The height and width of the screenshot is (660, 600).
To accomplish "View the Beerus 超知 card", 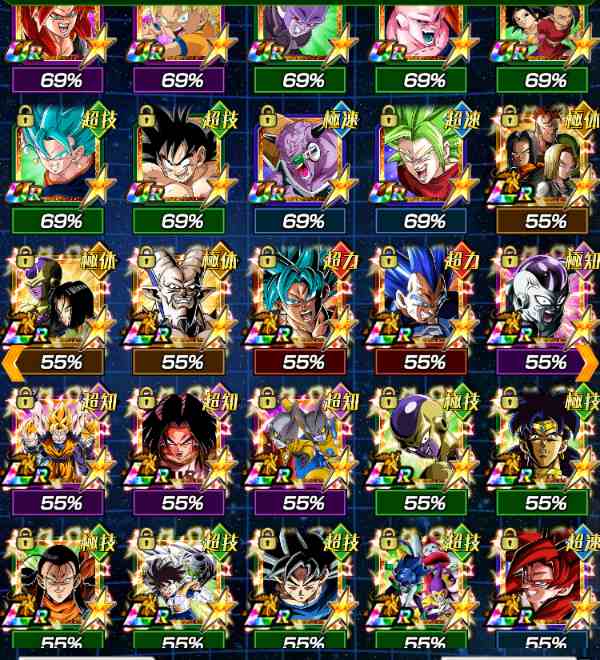I will click(x=303, y=438).
